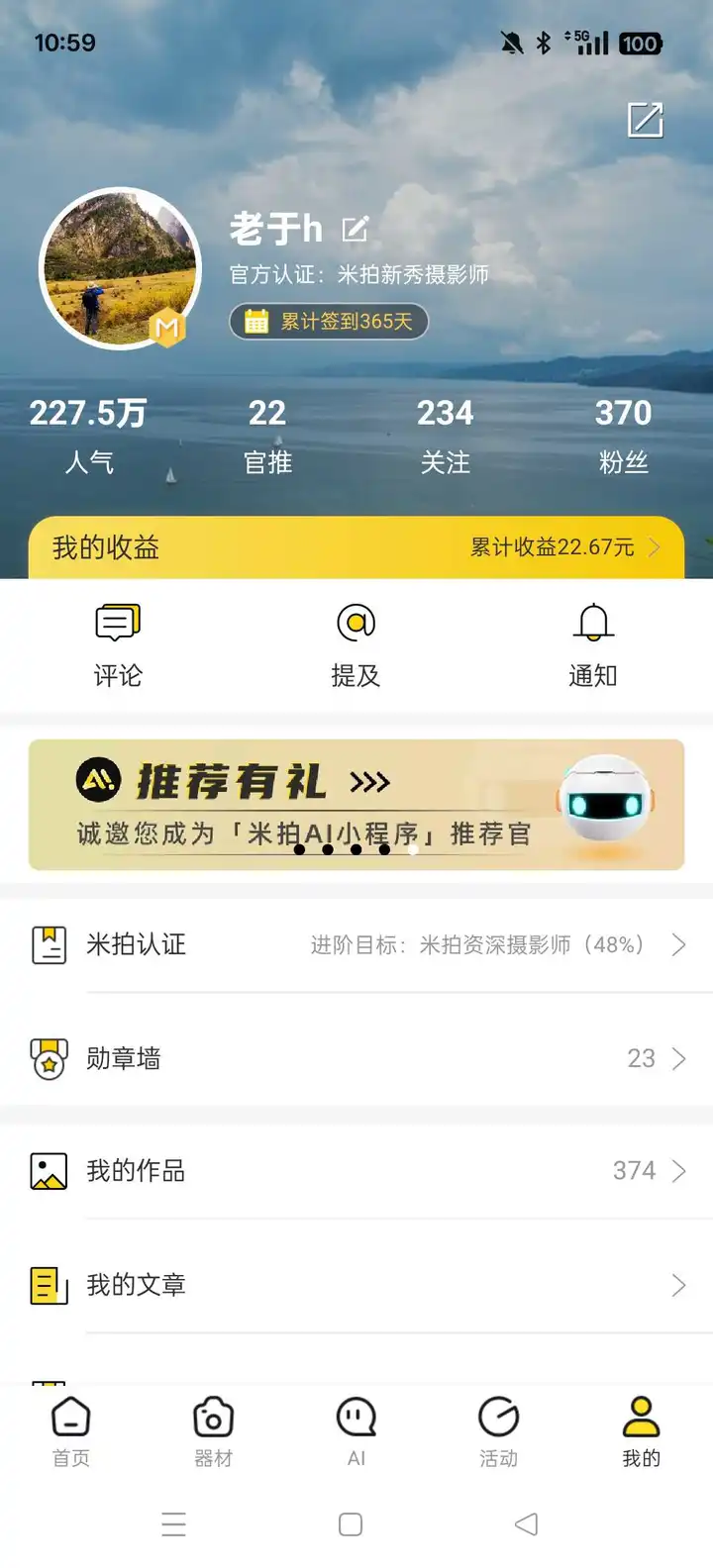The width and height of the screenshot is (713, 1568).
Task: Tap the share icon at top right
Action: point(645,120)
